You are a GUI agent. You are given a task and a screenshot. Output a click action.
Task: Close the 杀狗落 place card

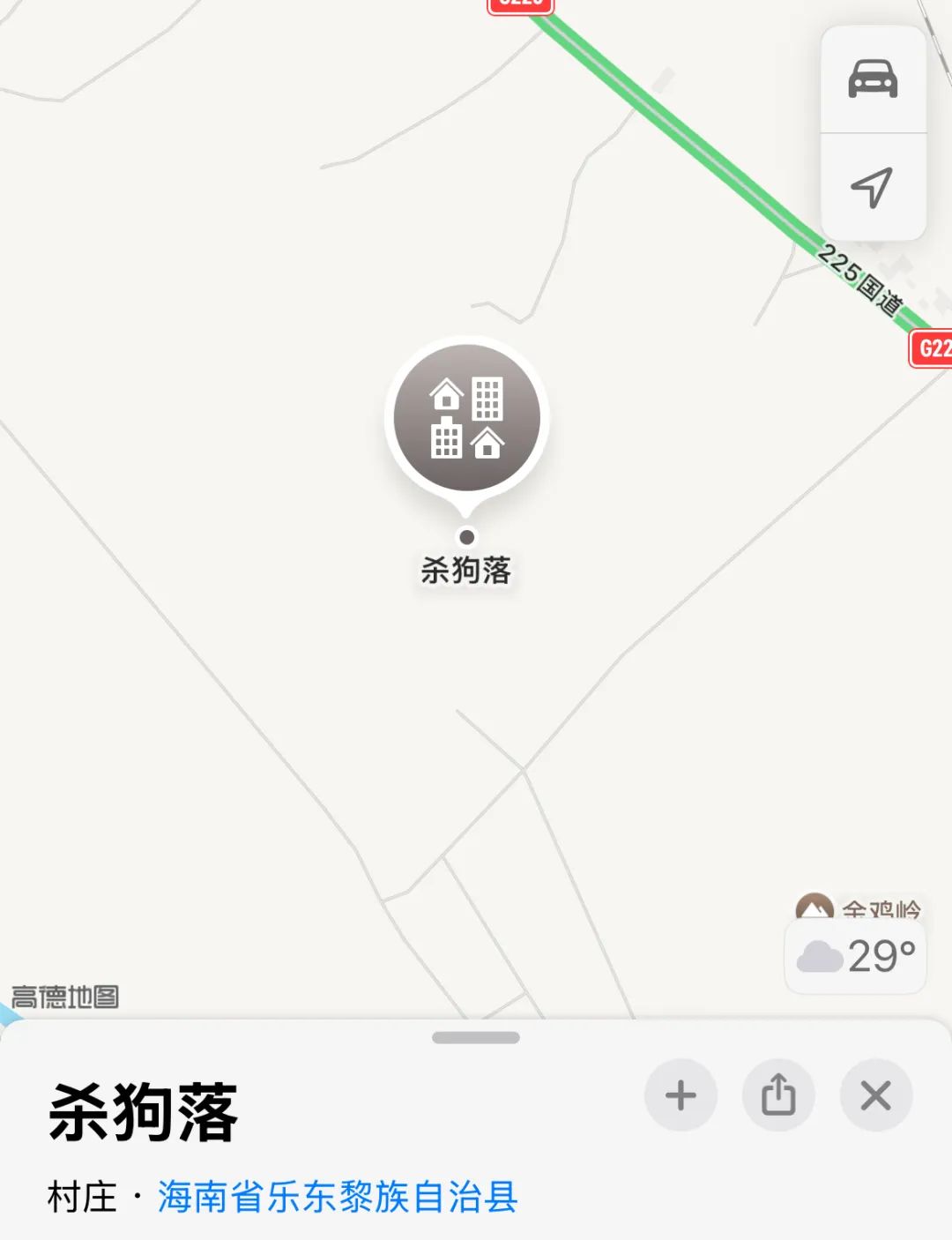coord(876,1096)
